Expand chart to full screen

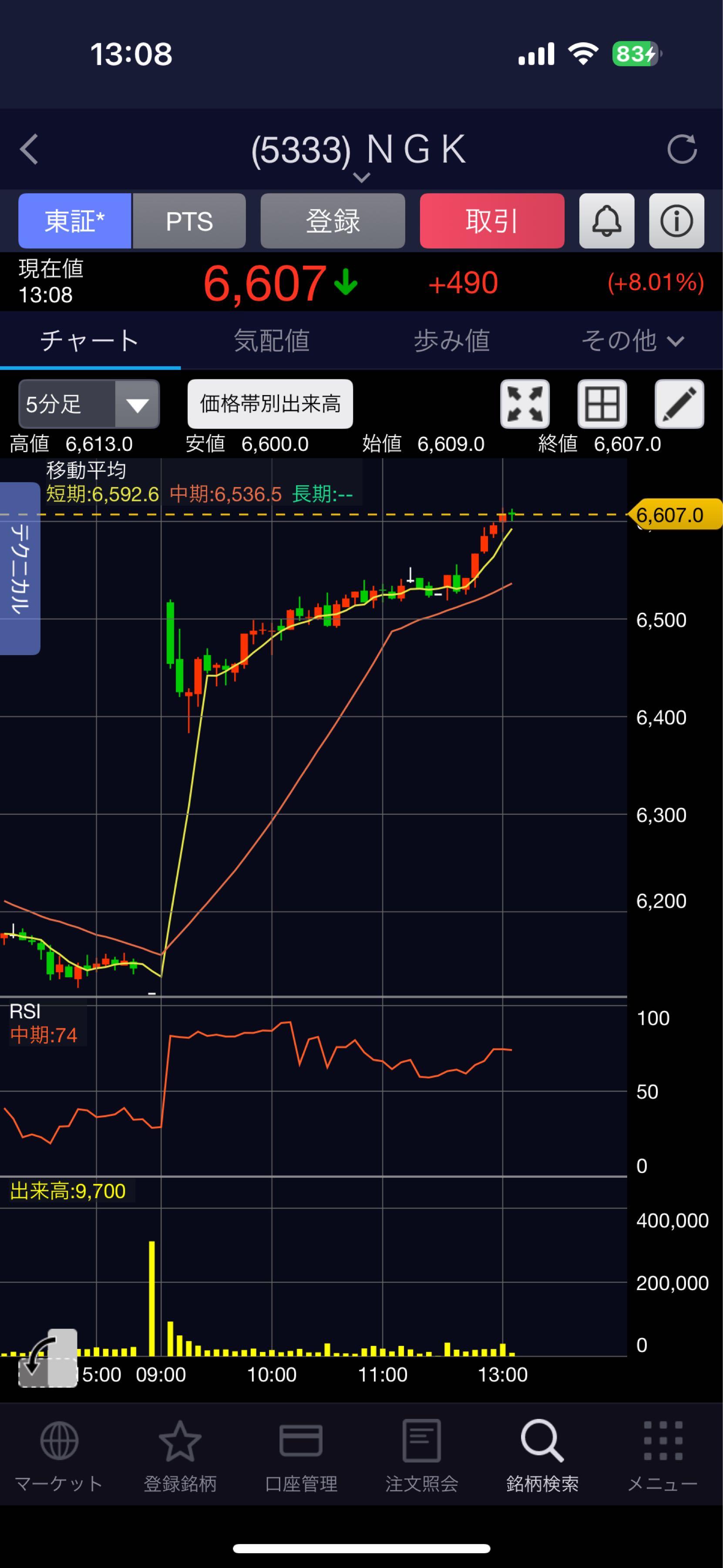coord(525,404)
